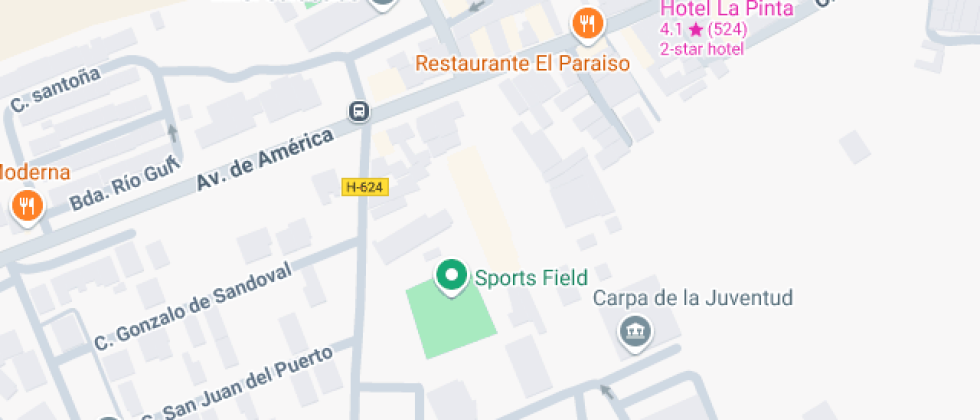Tap the Carpa de la Juventud marker
The width and height of the screenshot is (980, 420).
[x=634, y=331]
